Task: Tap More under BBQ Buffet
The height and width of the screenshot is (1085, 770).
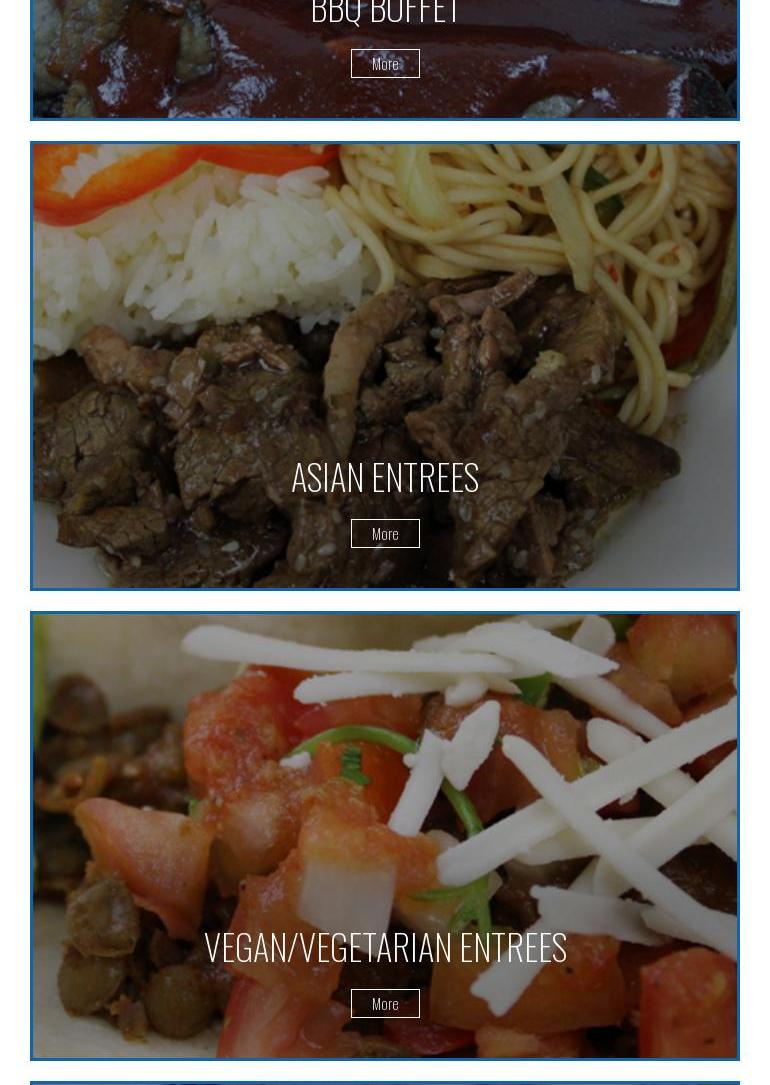Action: point(385,63)
